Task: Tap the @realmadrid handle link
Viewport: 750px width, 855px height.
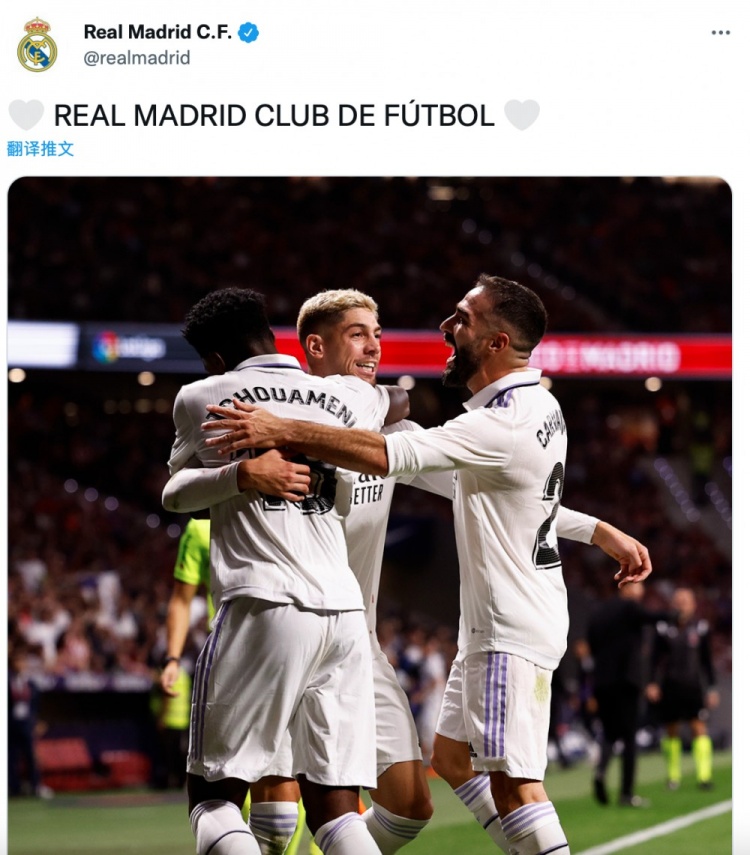Action: pos(136,58)
